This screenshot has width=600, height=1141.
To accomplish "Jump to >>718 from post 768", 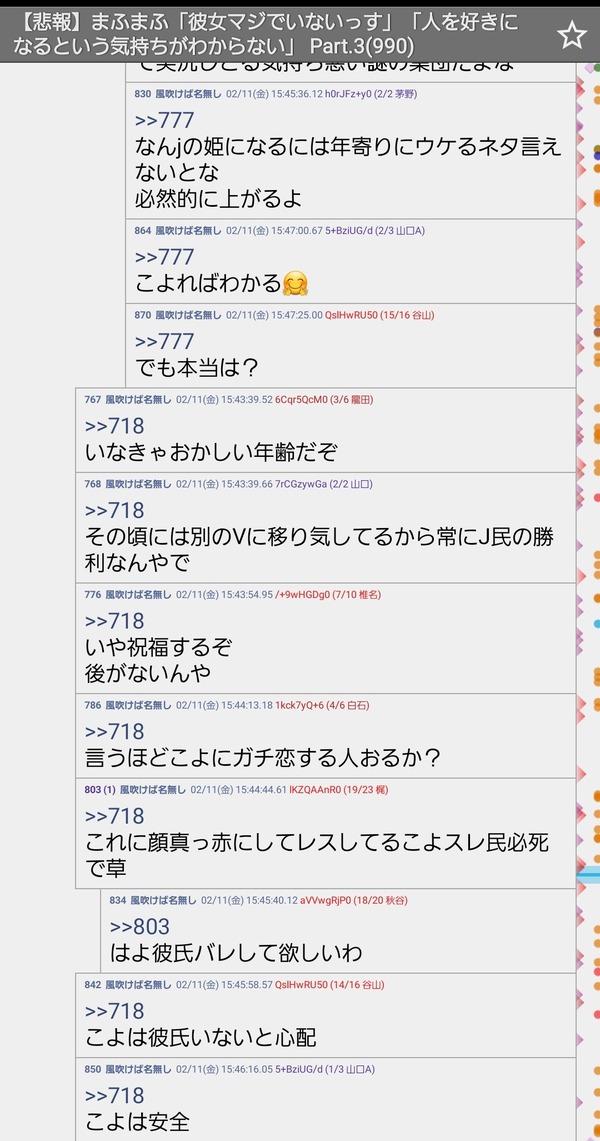I will click(x=114, y=510).
